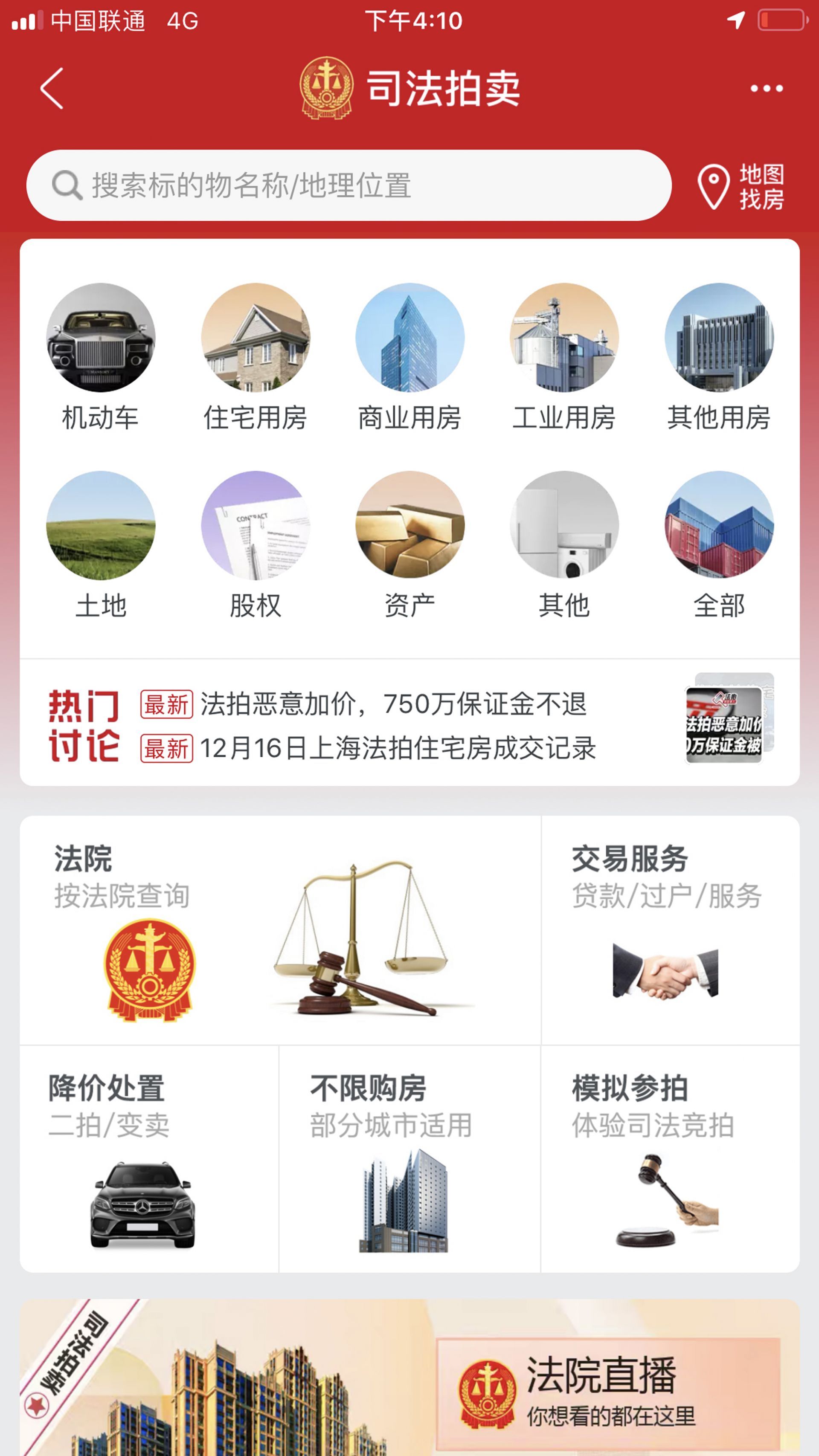The width and height of the screenshot is (819, 1456).
Task: Open the 不限购房 card
Action: (x=409, y=1159)
